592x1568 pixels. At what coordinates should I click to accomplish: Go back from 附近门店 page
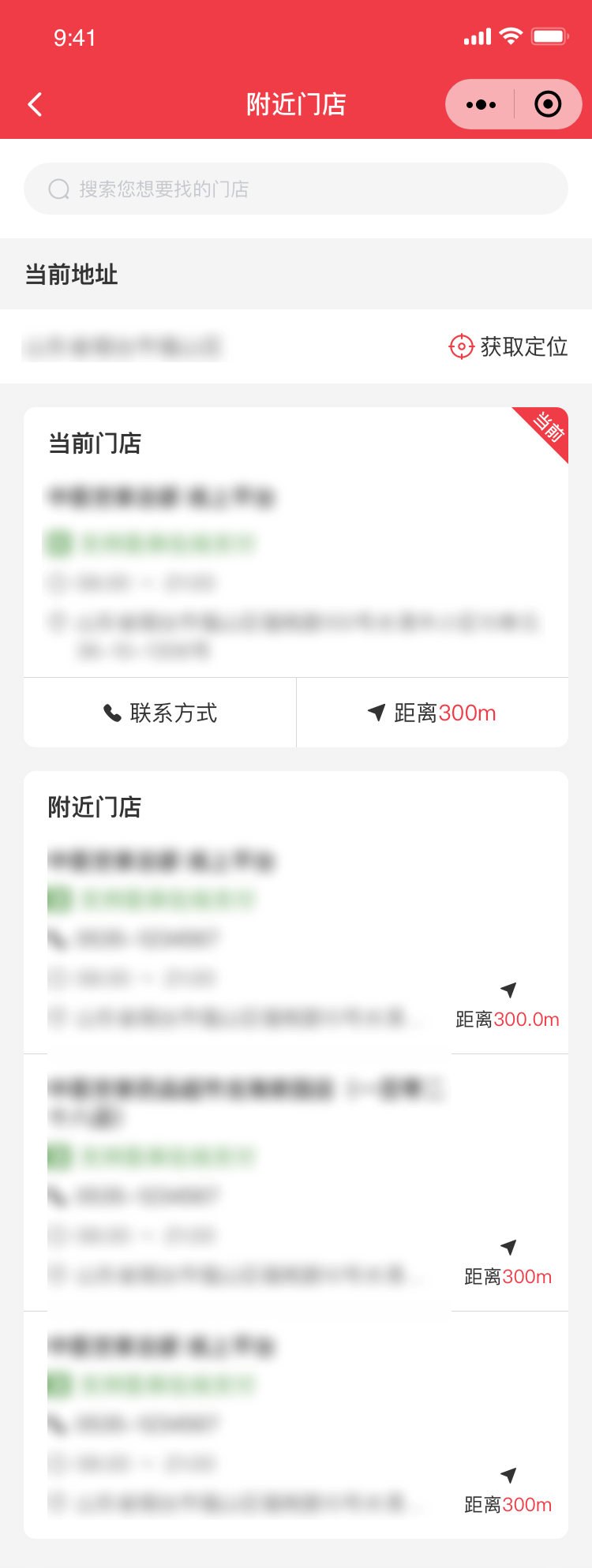(x=35, y=104)
